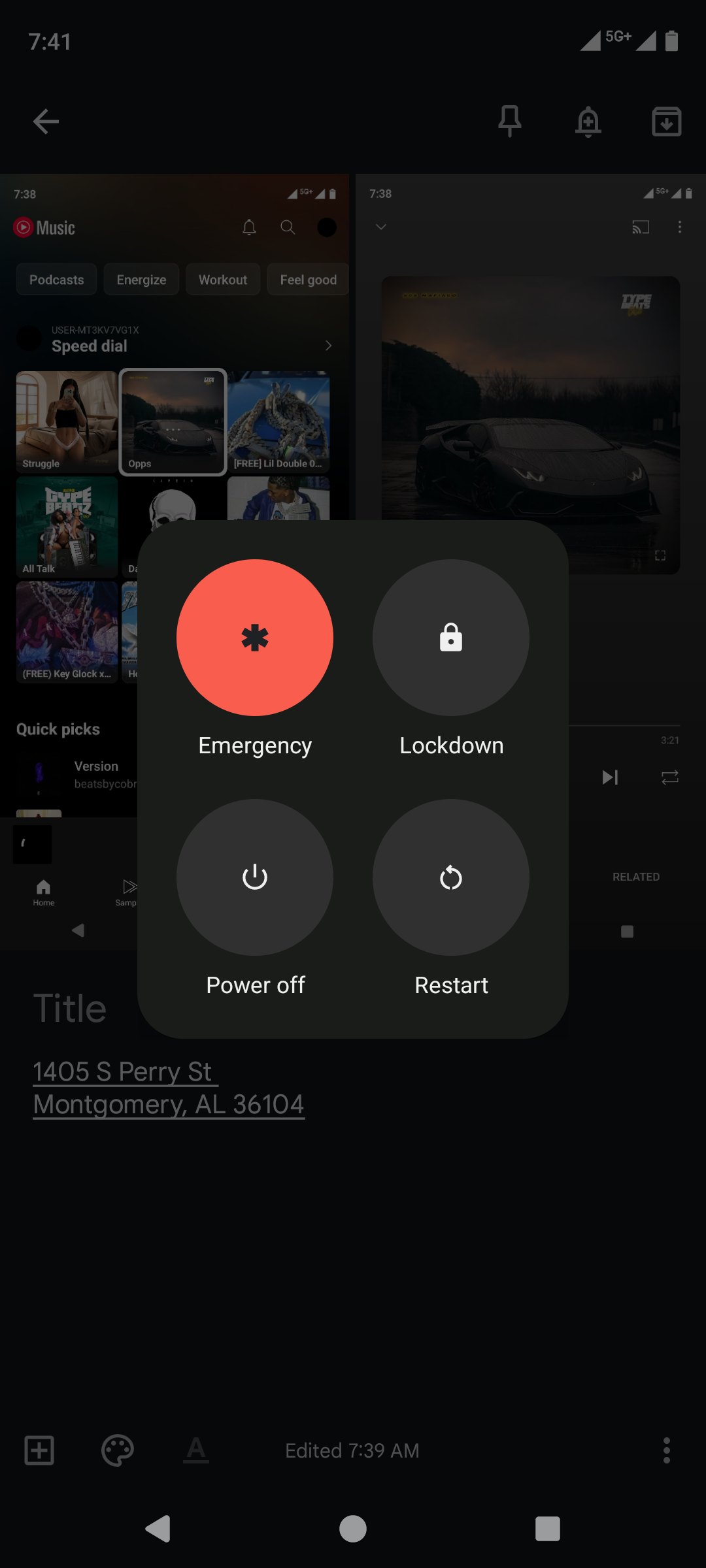
Task: Open the add attachment plus icon
Action: (39, 1451)
